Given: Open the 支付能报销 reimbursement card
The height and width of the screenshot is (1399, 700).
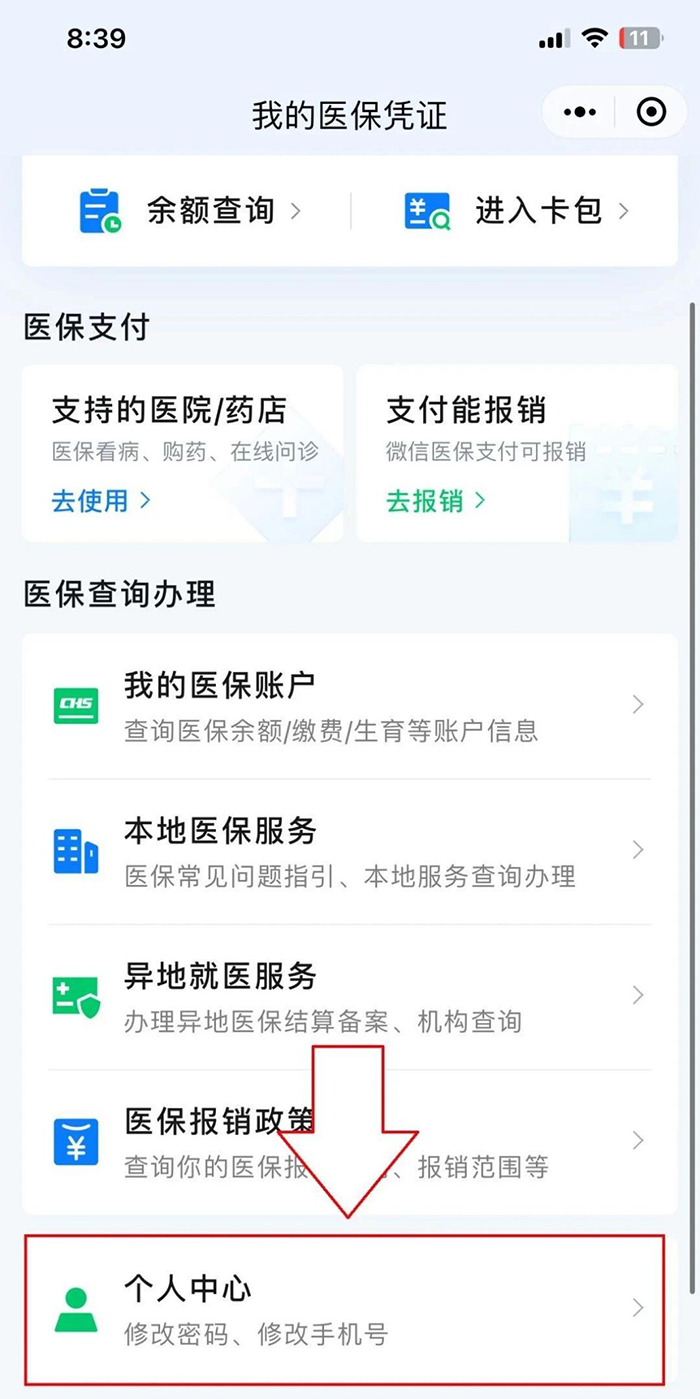Looking at the screenshot, I should pos(516,452).
